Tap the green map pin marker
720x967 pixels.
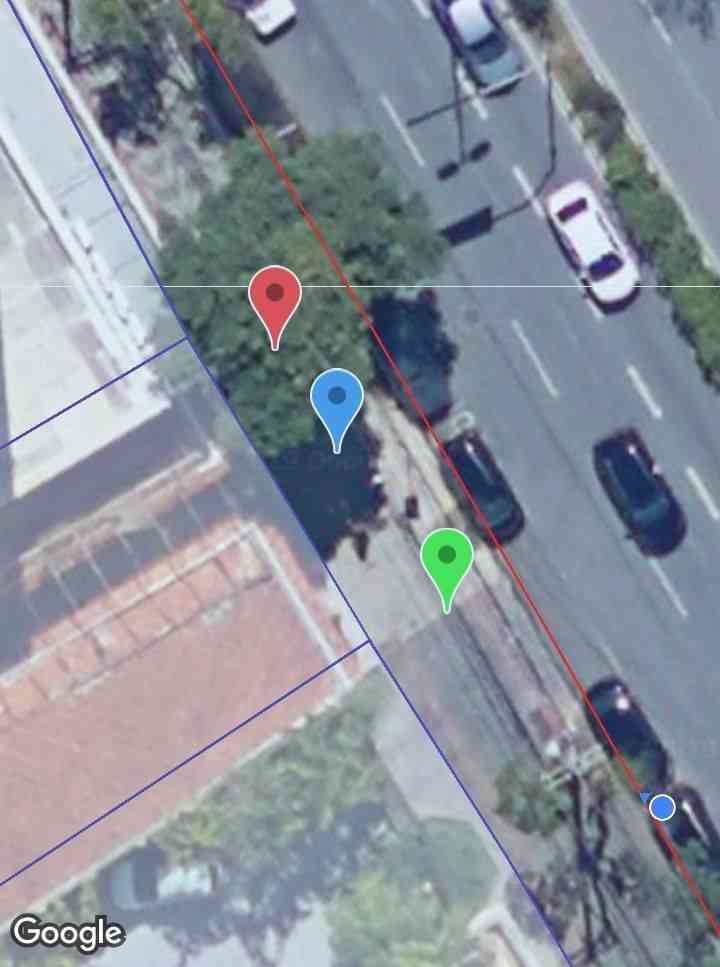pos(446,560)
